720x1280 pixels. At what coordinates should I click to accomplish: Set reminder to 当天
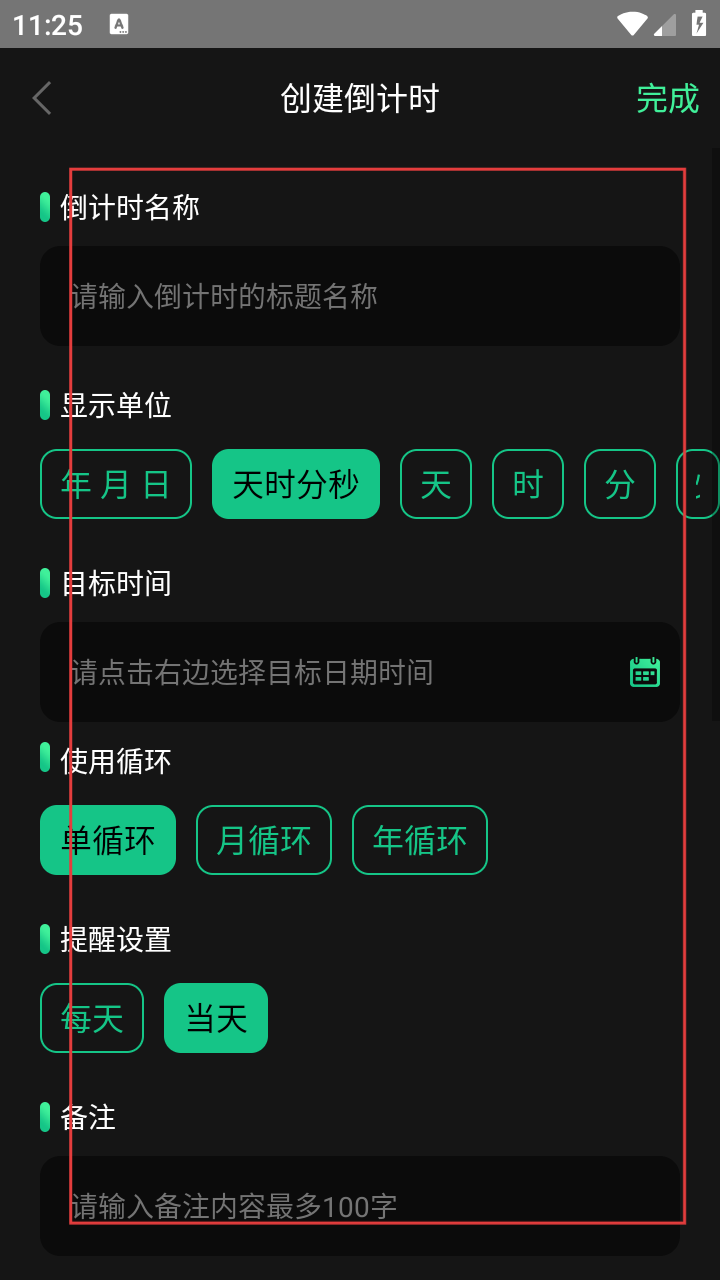pyautogui.click(x=216, y=1018)
